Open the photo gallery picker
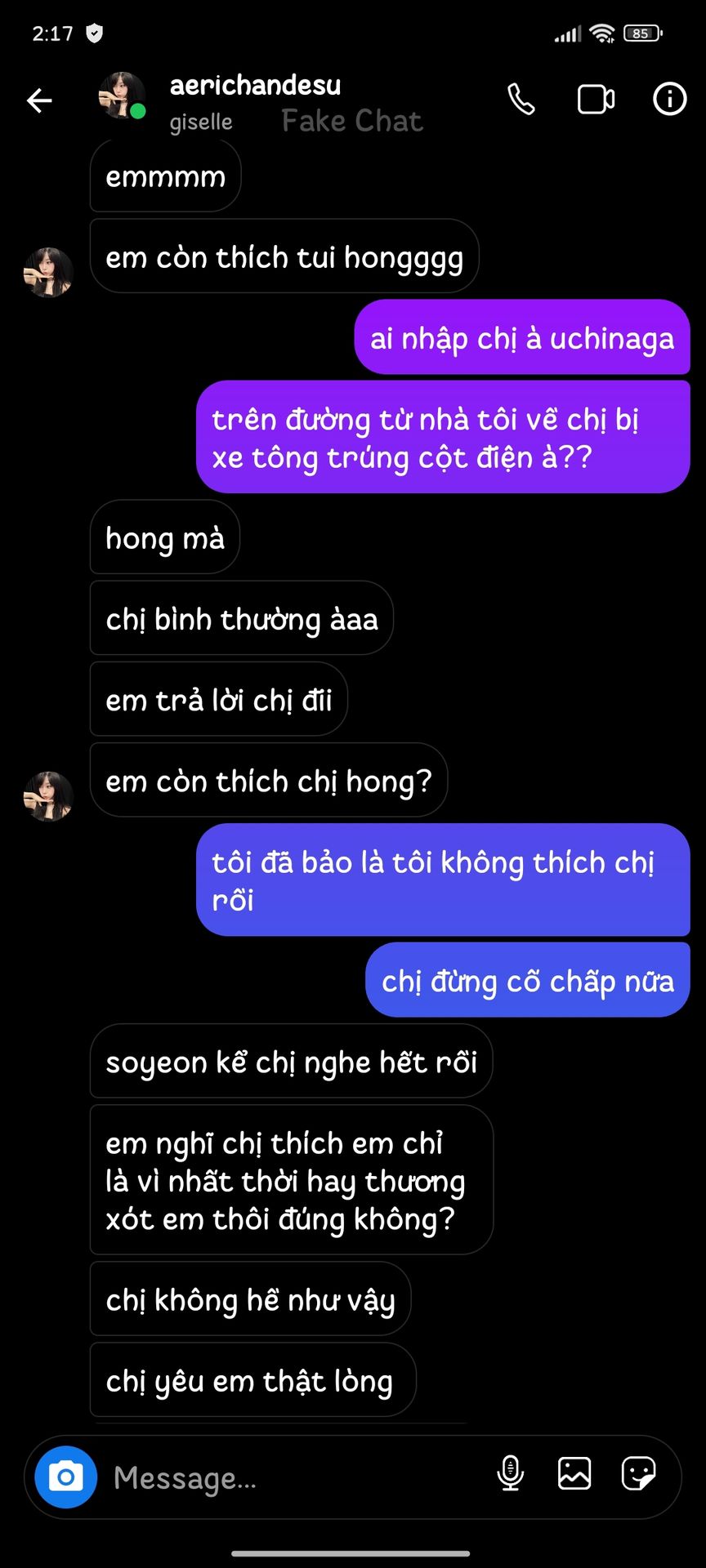 574,1473
